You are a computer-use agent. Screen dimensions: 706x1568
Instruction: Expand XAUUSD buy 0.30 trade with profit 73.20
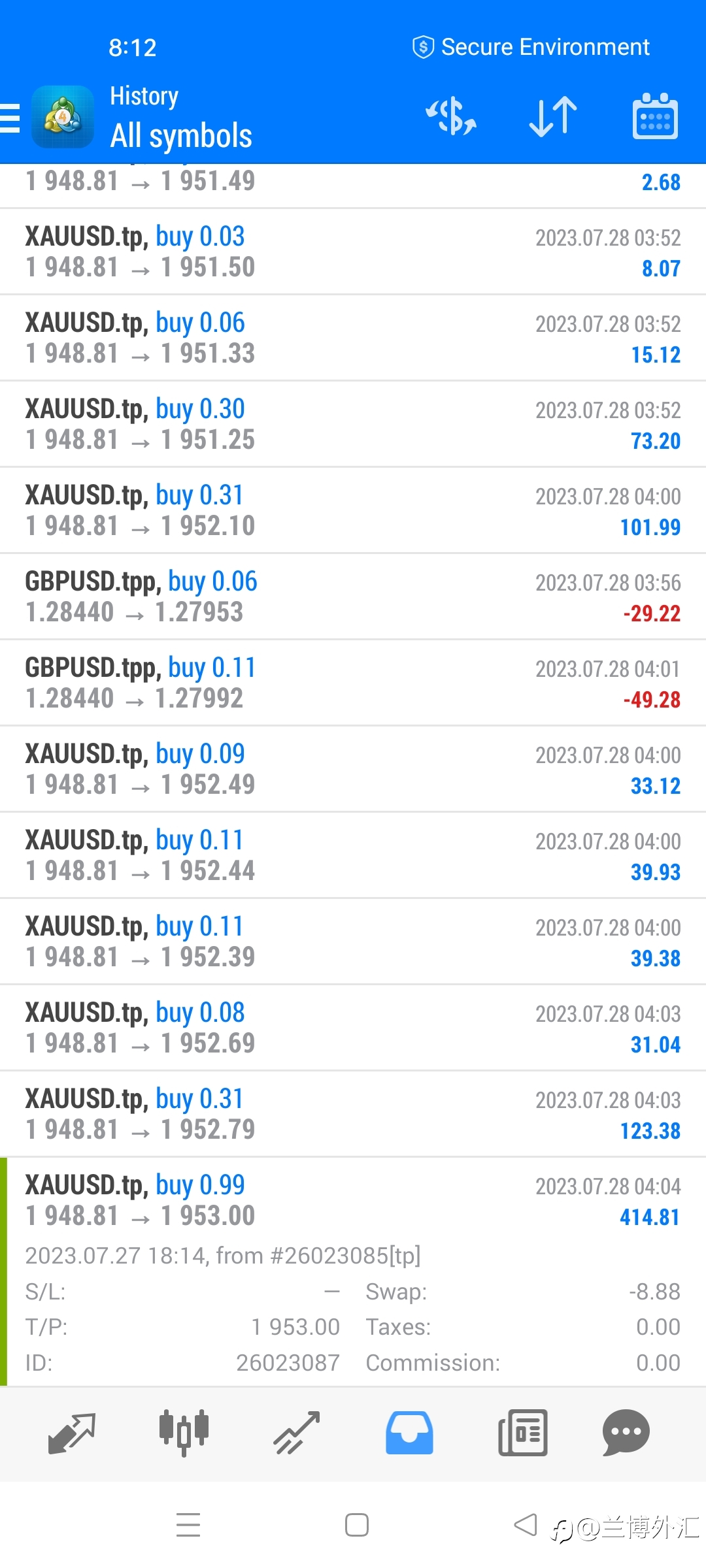pyautogui.click(x=353, y=424)
